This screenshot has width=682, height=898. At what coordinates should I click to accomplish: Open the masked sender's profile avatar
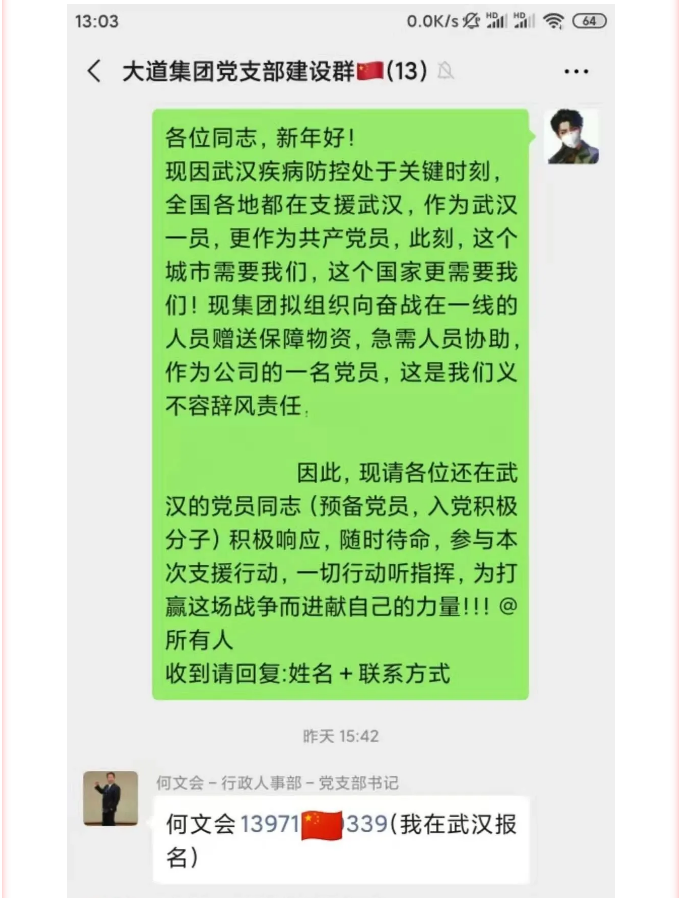571,137
